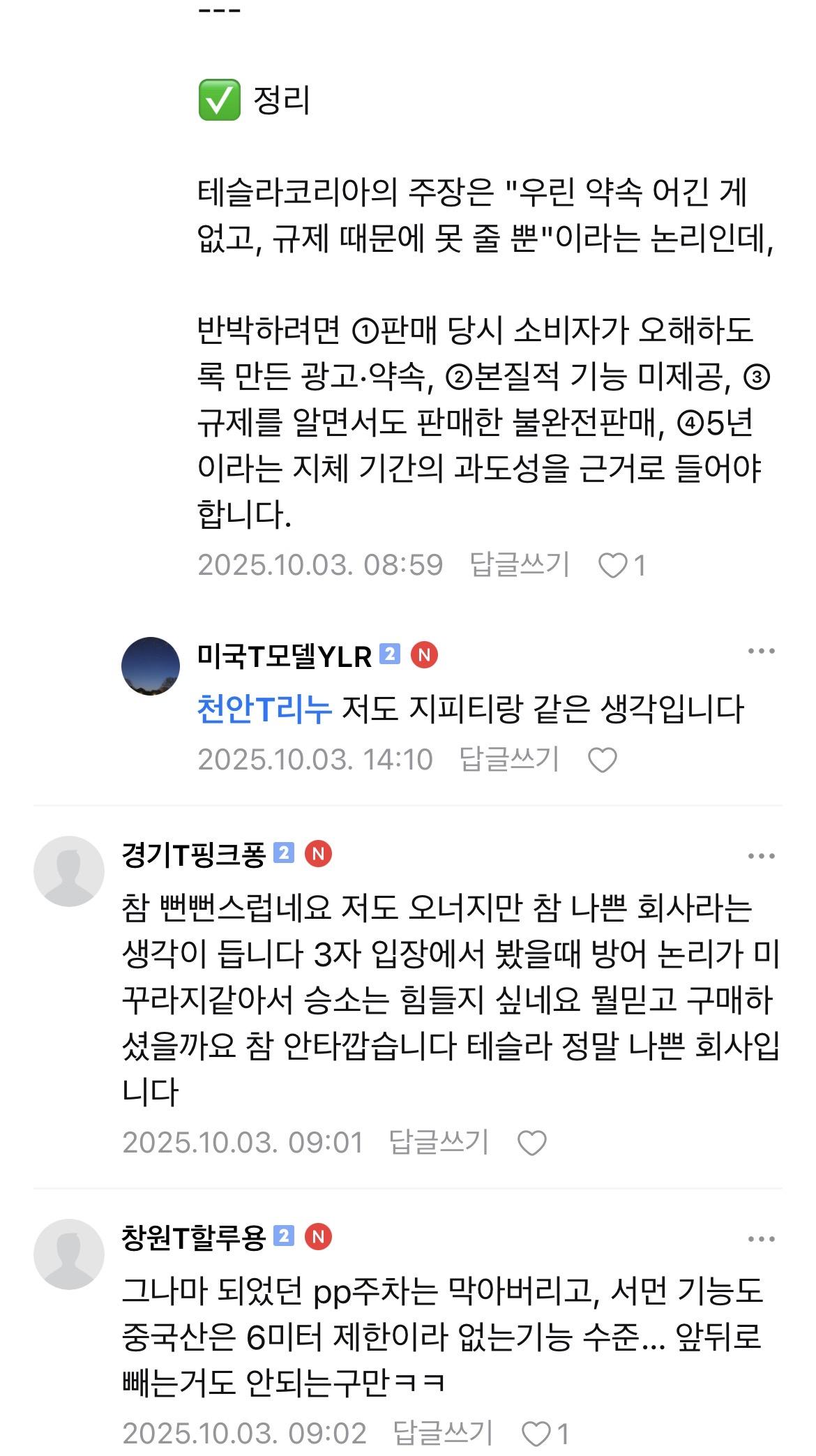Reply to the 08:59 summary comment
Screen dimensions: 816x1456
point(520,564)
